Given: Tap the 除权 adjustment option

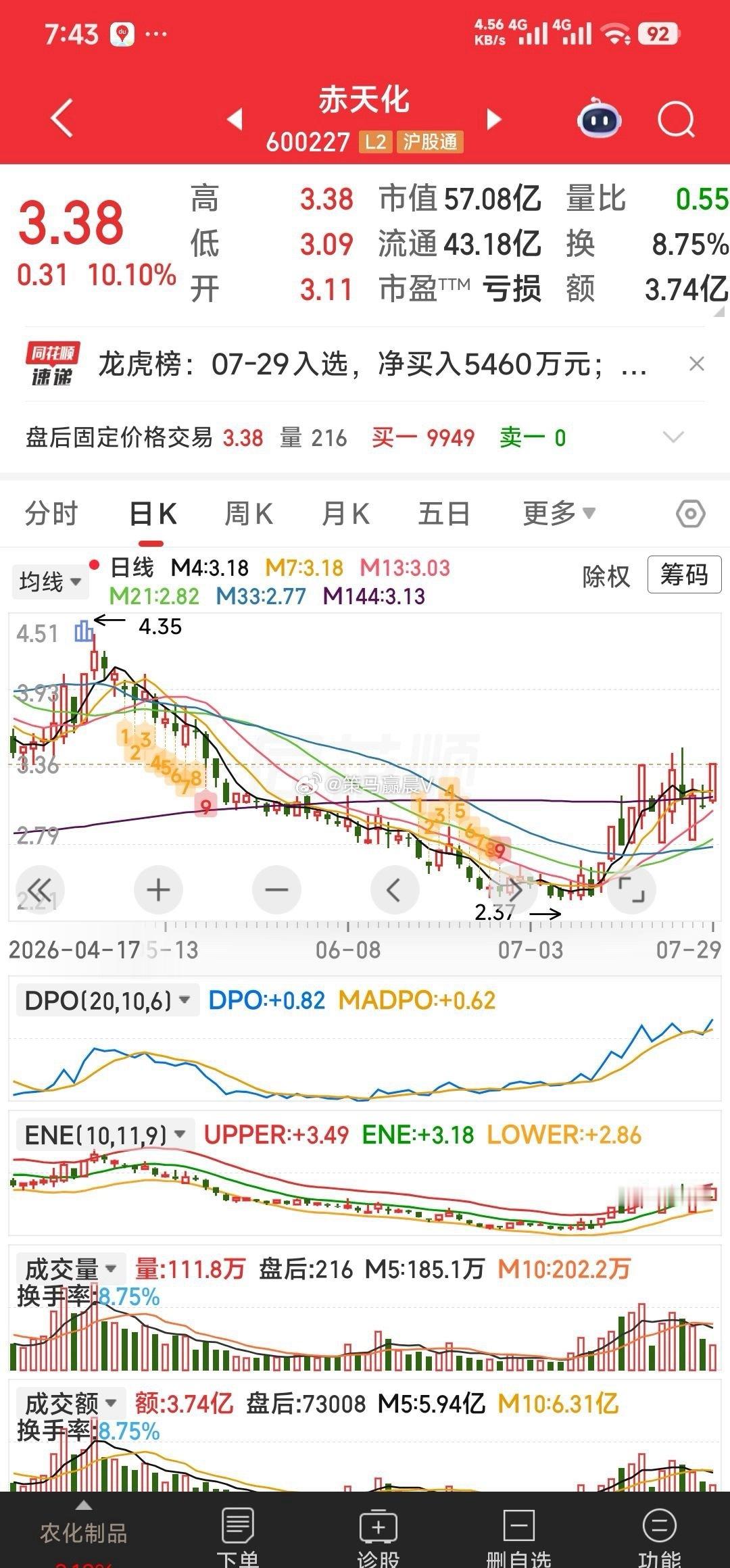Looking at the screenshot, I should pos(606,576).
